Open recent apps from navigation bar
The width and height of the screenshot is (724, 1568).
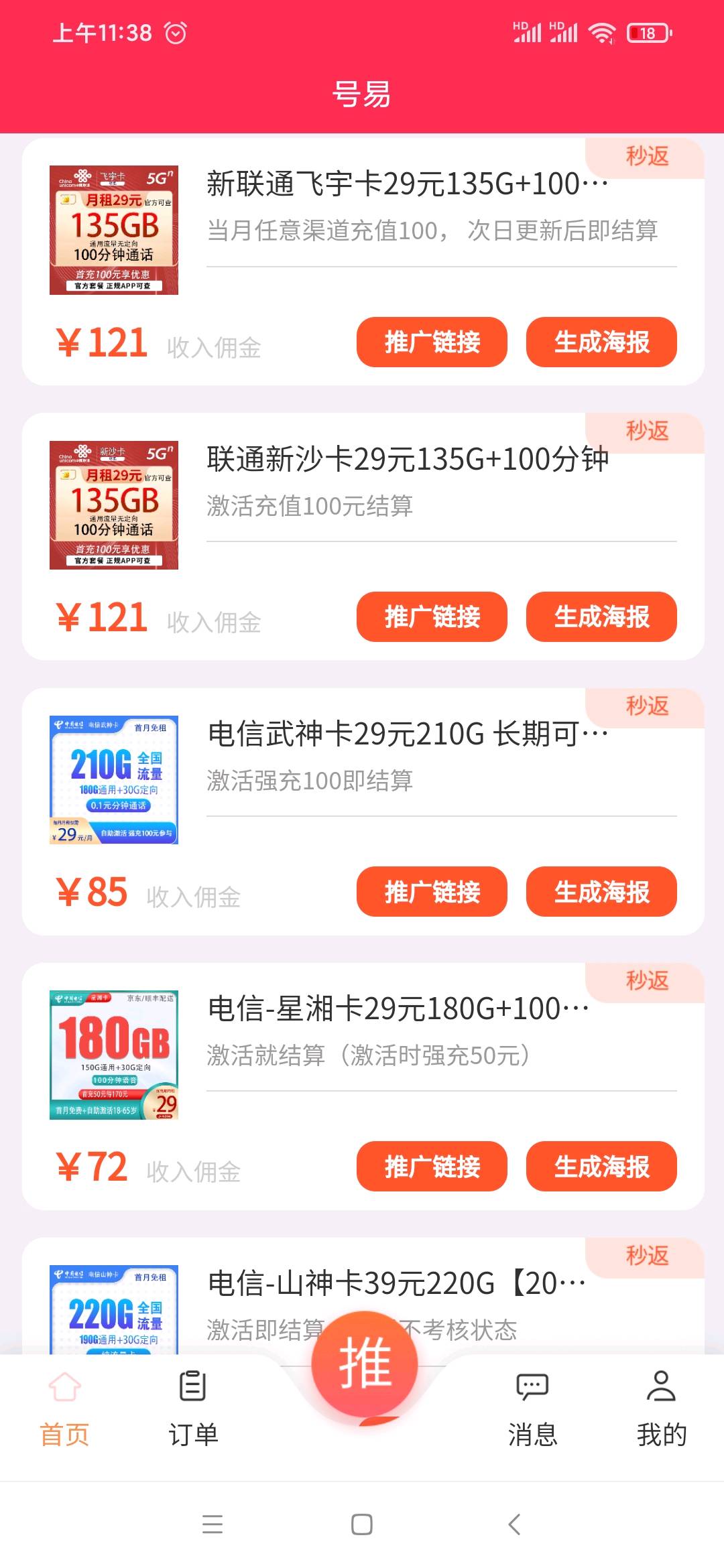[213, 1524]
